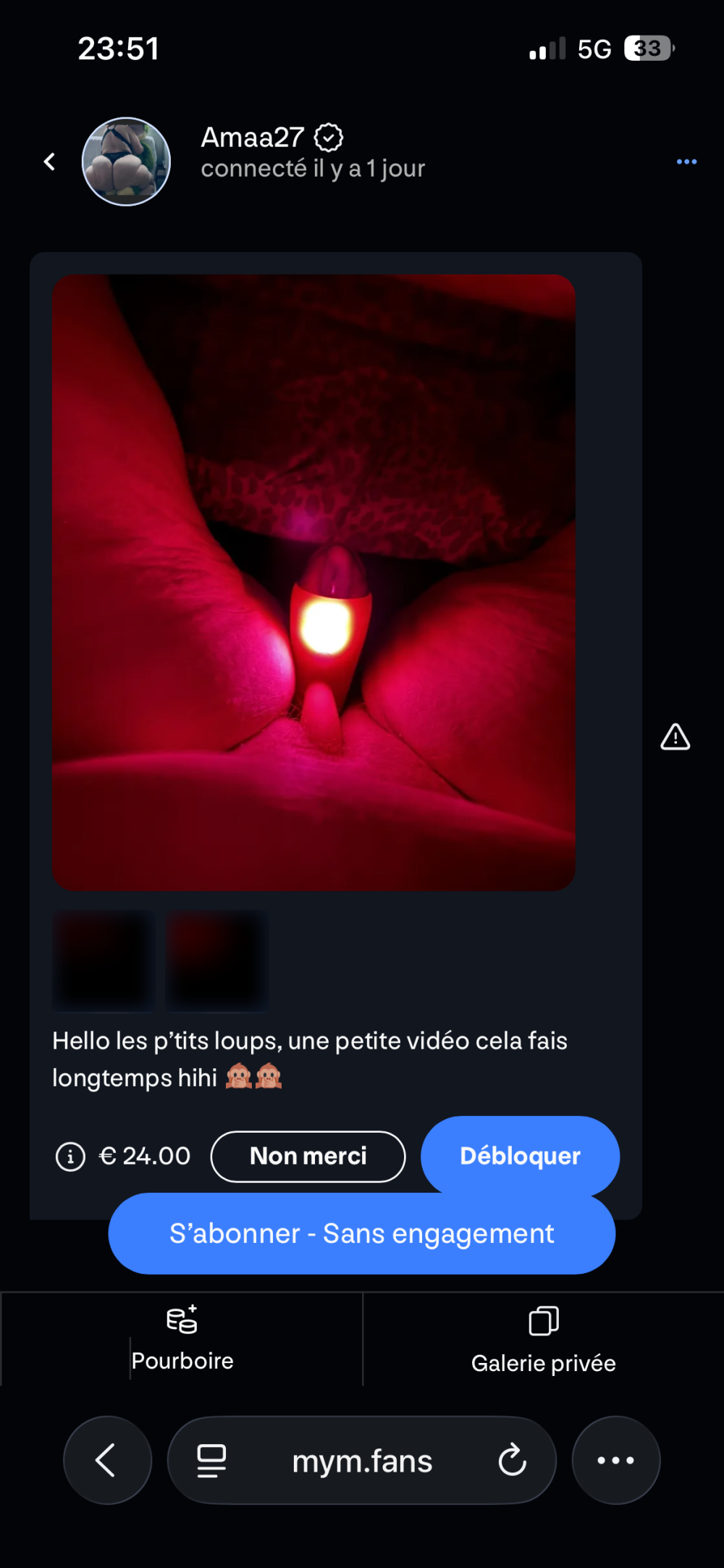Screen dimensions: 724x1568
Task: Go back using the header arrow
Action: click(49, 162)
